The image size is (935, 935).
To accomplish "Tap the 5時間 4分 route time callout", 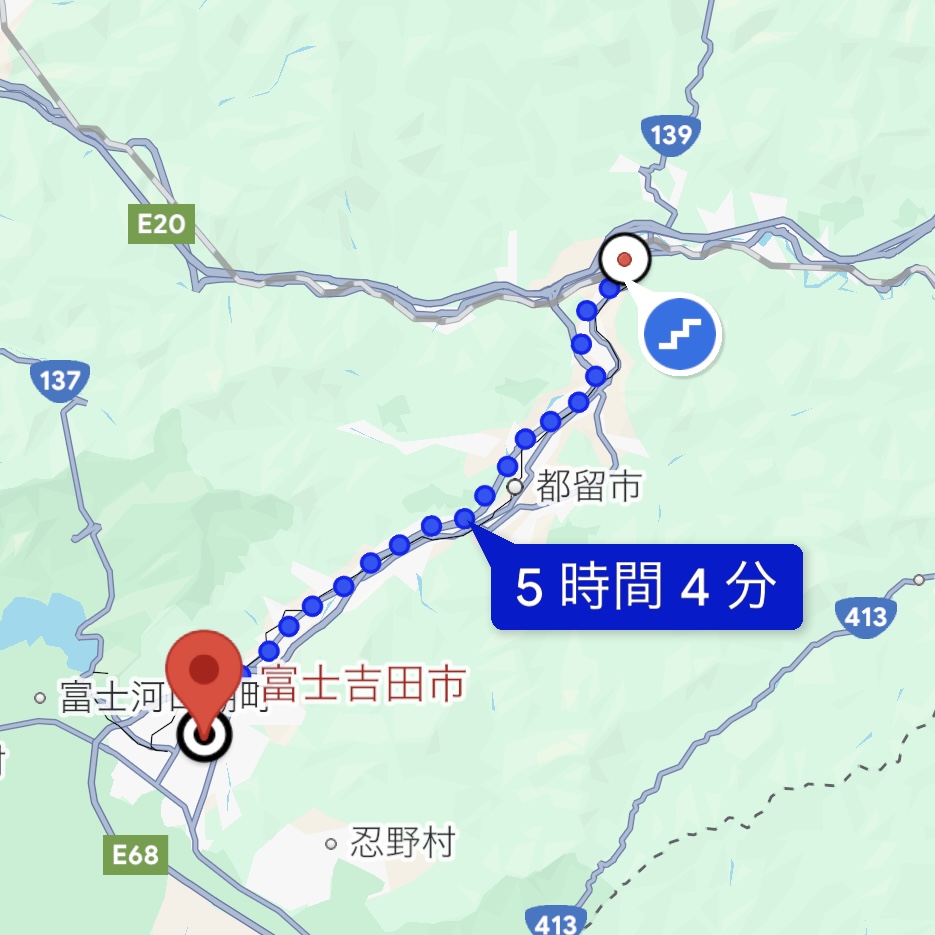I will coord(646,587).
